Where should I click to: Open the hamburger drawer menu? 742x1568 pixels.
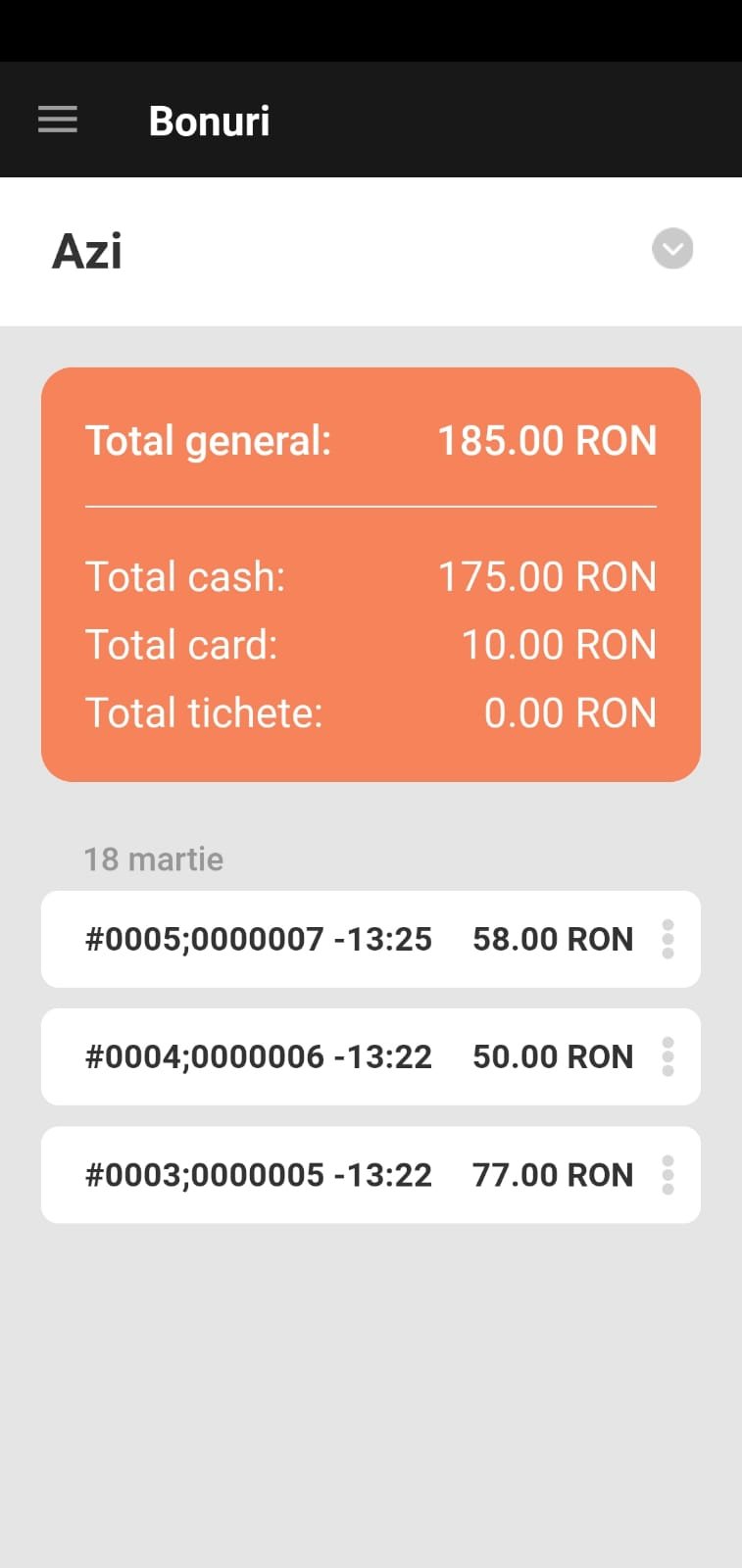(x=58, y=120)
